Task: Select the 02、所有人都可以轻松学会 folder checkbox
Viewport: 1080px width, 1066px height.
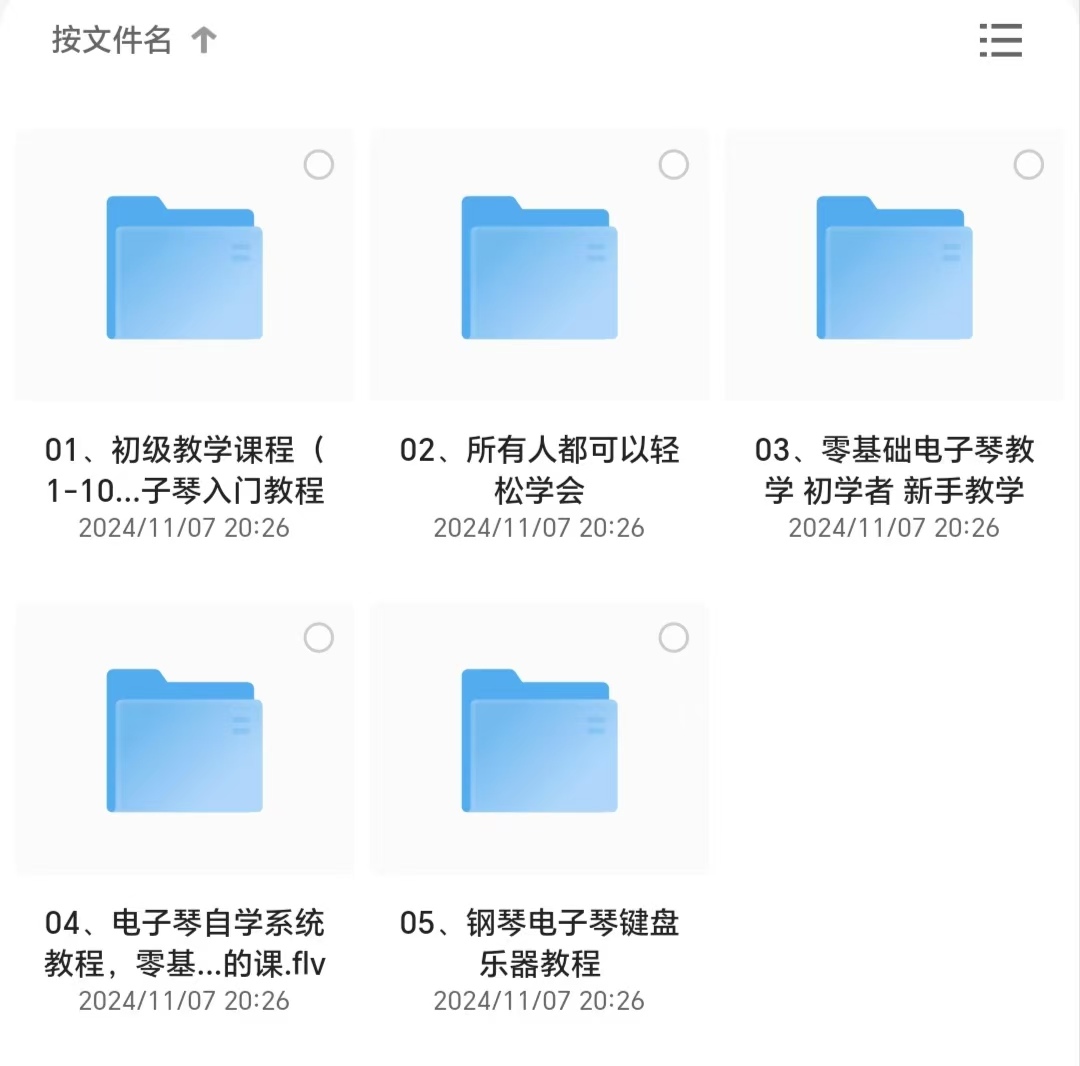Action: click(x=673, y=165)
